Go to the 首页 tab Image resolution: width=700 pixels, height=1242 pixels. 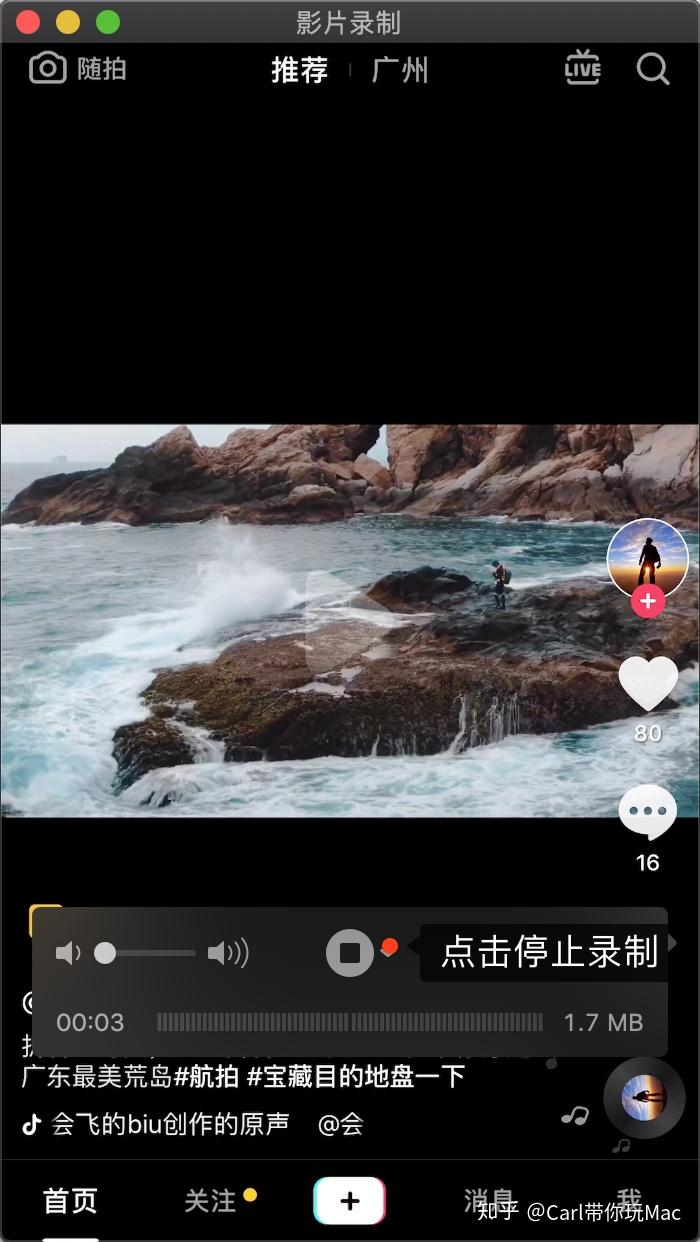click(x=70, y=1200)
